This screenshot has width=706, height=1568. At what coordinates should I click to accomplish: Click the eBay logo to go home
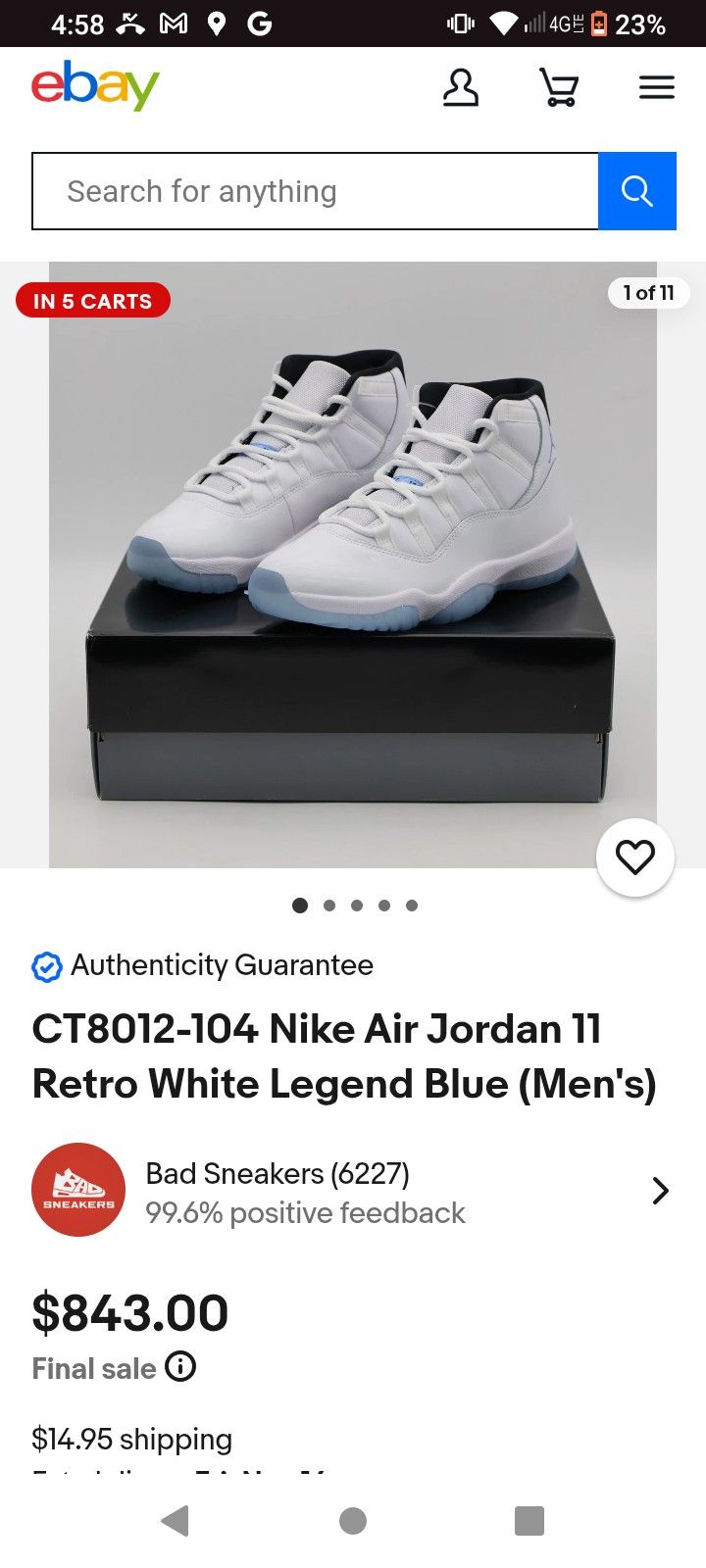point(94,86)
